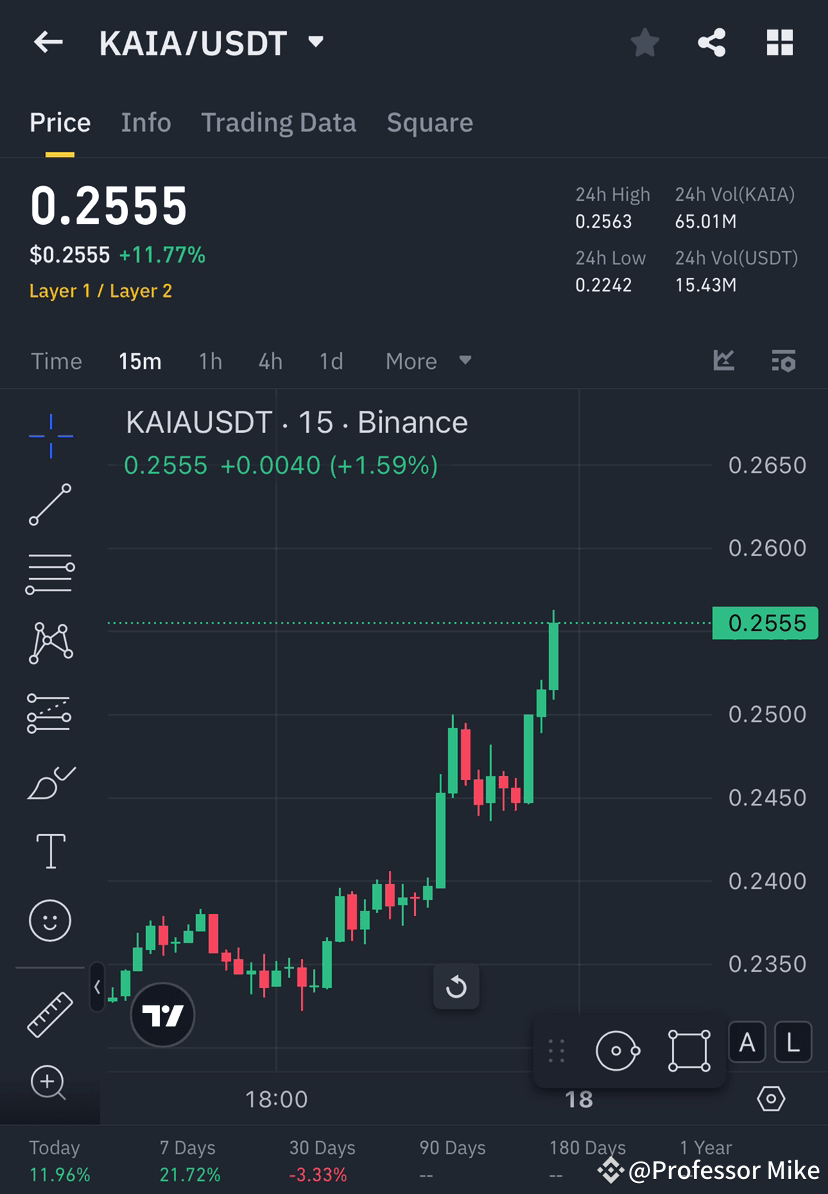Open the emoji stickers tool
This screenshot has height=1194, width=828.
49,920
